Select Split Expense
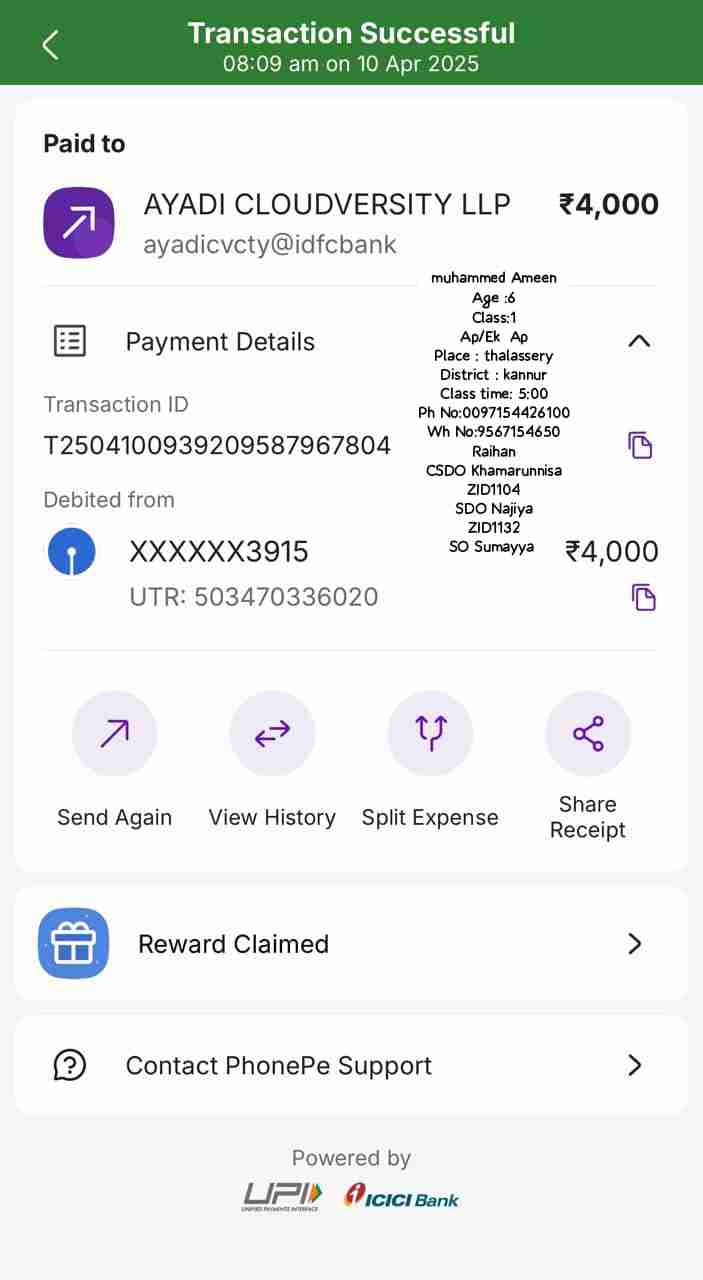This screenshot has width=703, height=1280. point(430,734)
